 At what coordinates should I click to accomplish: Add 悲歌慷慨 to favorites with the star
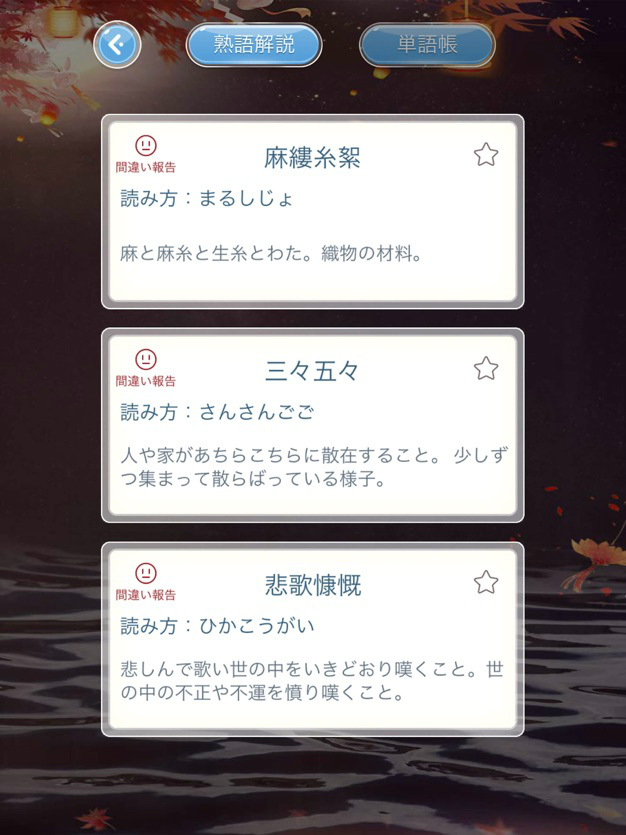(x=486, y=582)
